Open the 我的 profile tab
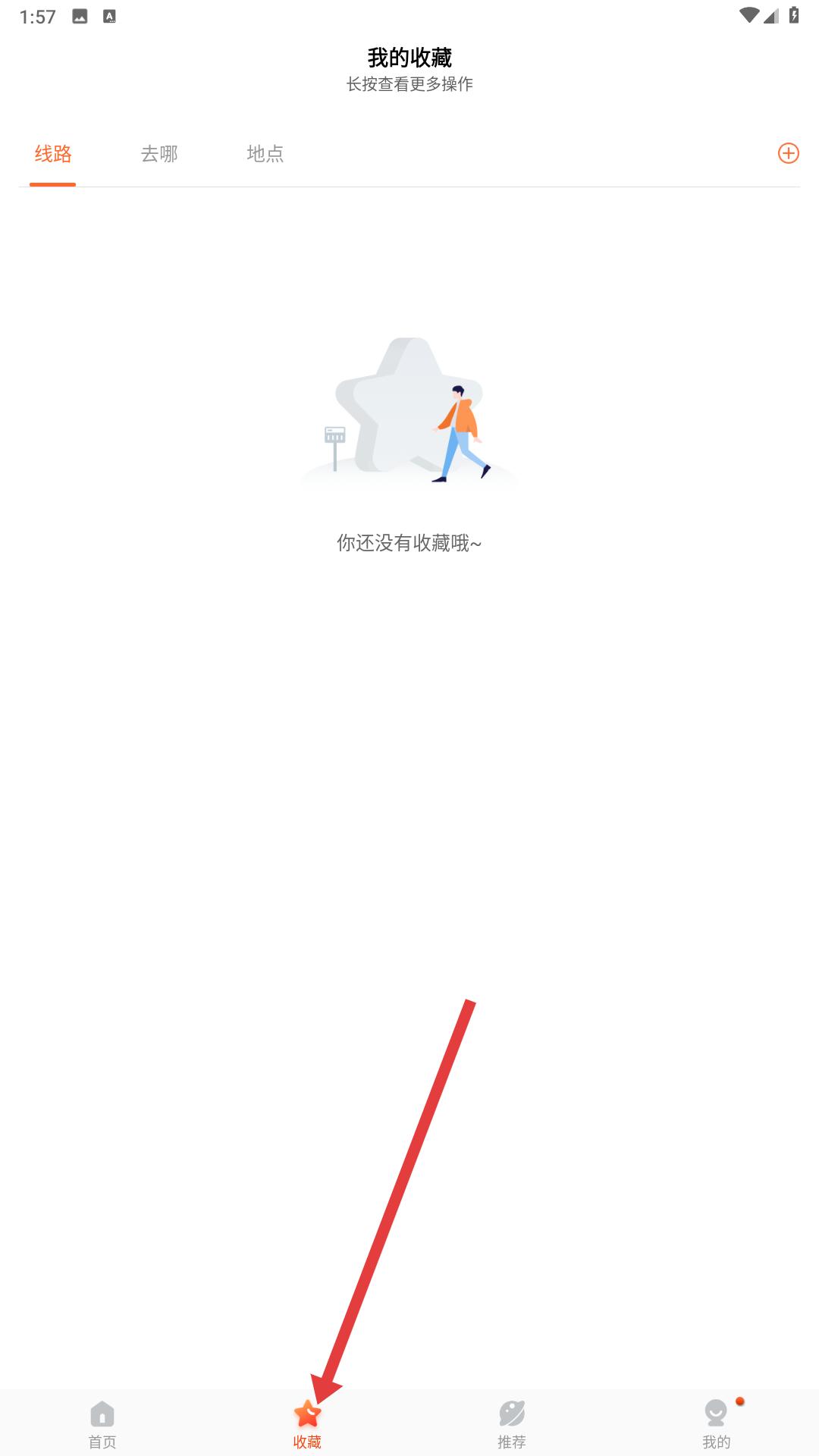 [x=716, y=1423]
